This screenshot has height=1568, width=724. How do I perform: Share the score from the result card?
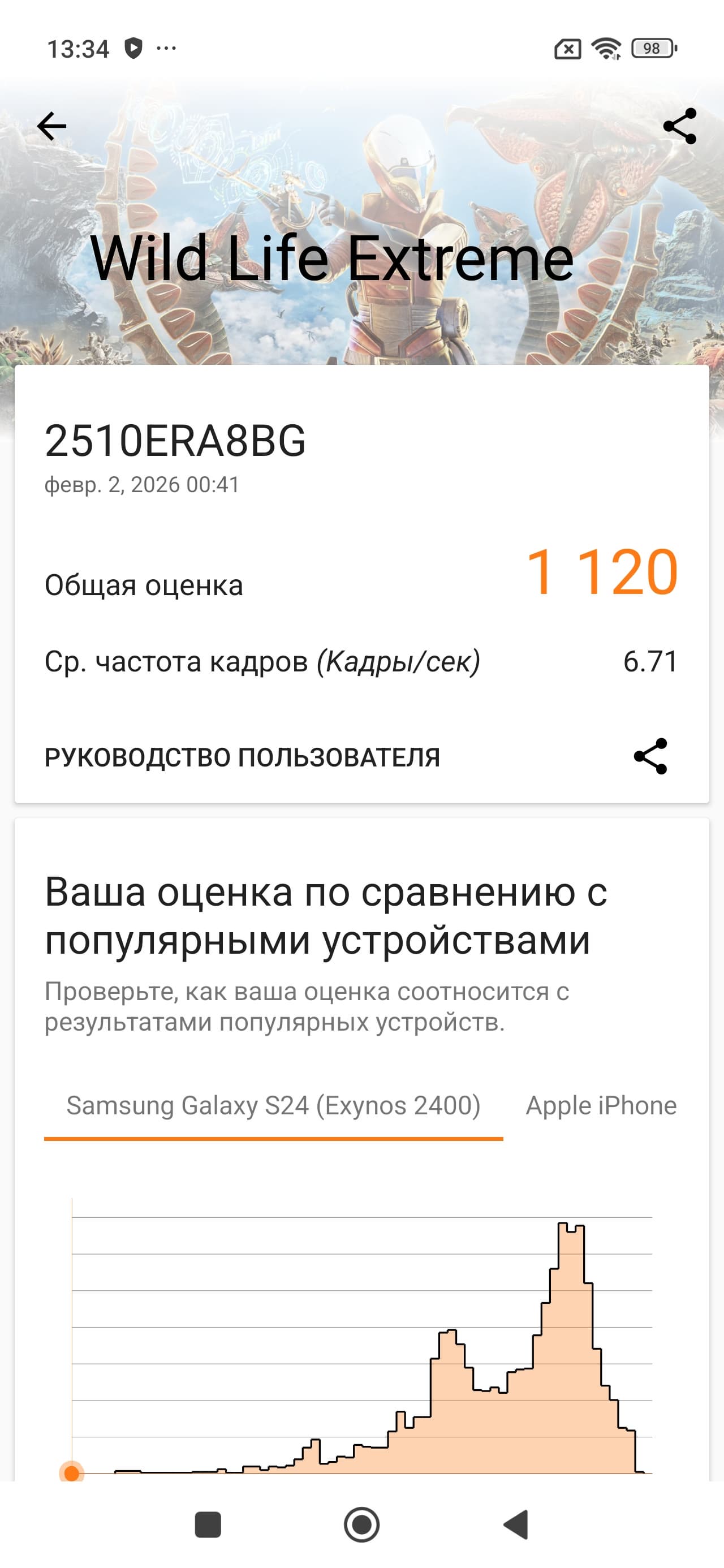650,757
